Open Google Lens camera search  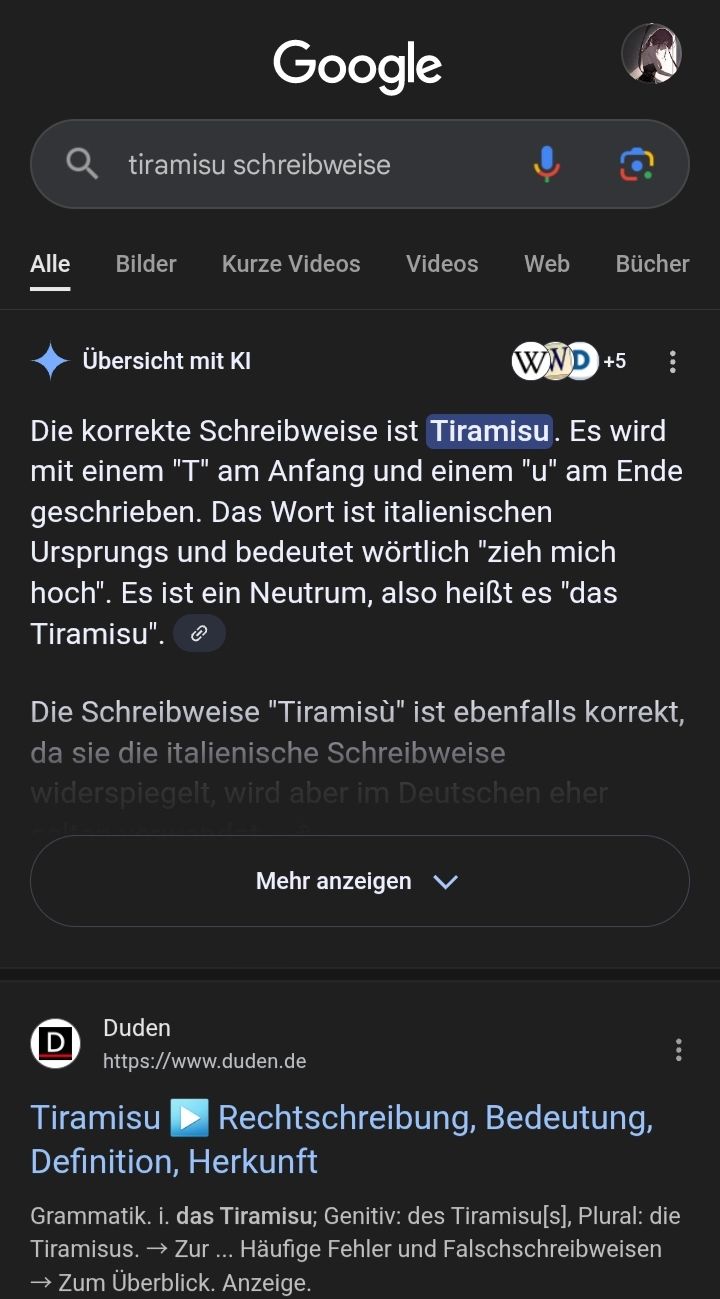tap(636, 164)
